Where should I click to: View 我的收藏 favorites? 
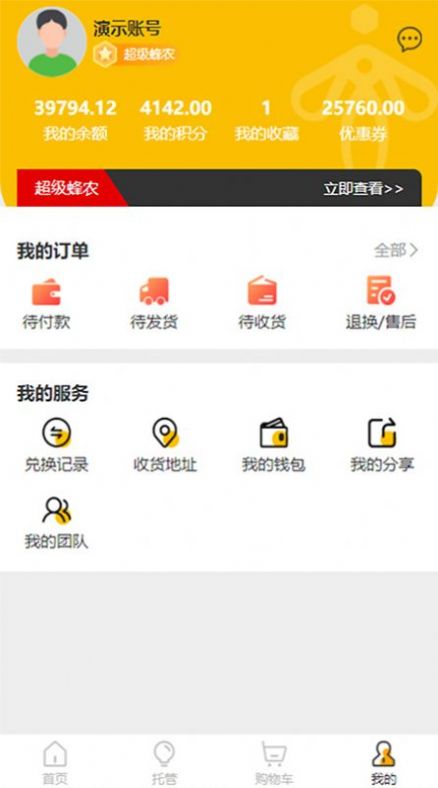pos(266,120)
